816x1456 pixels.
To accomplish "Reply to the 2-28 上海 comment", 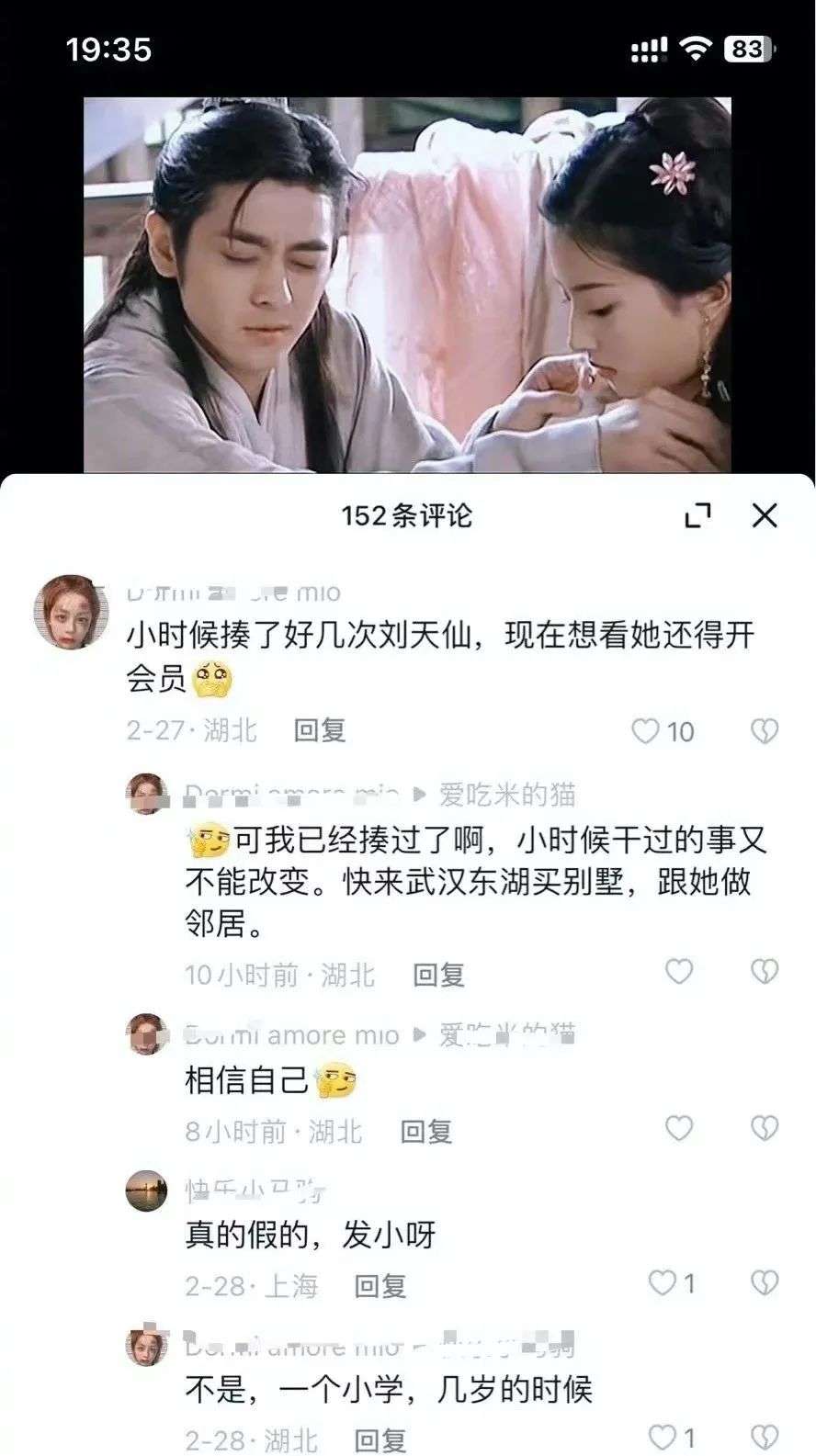I will pos(380,1286).
